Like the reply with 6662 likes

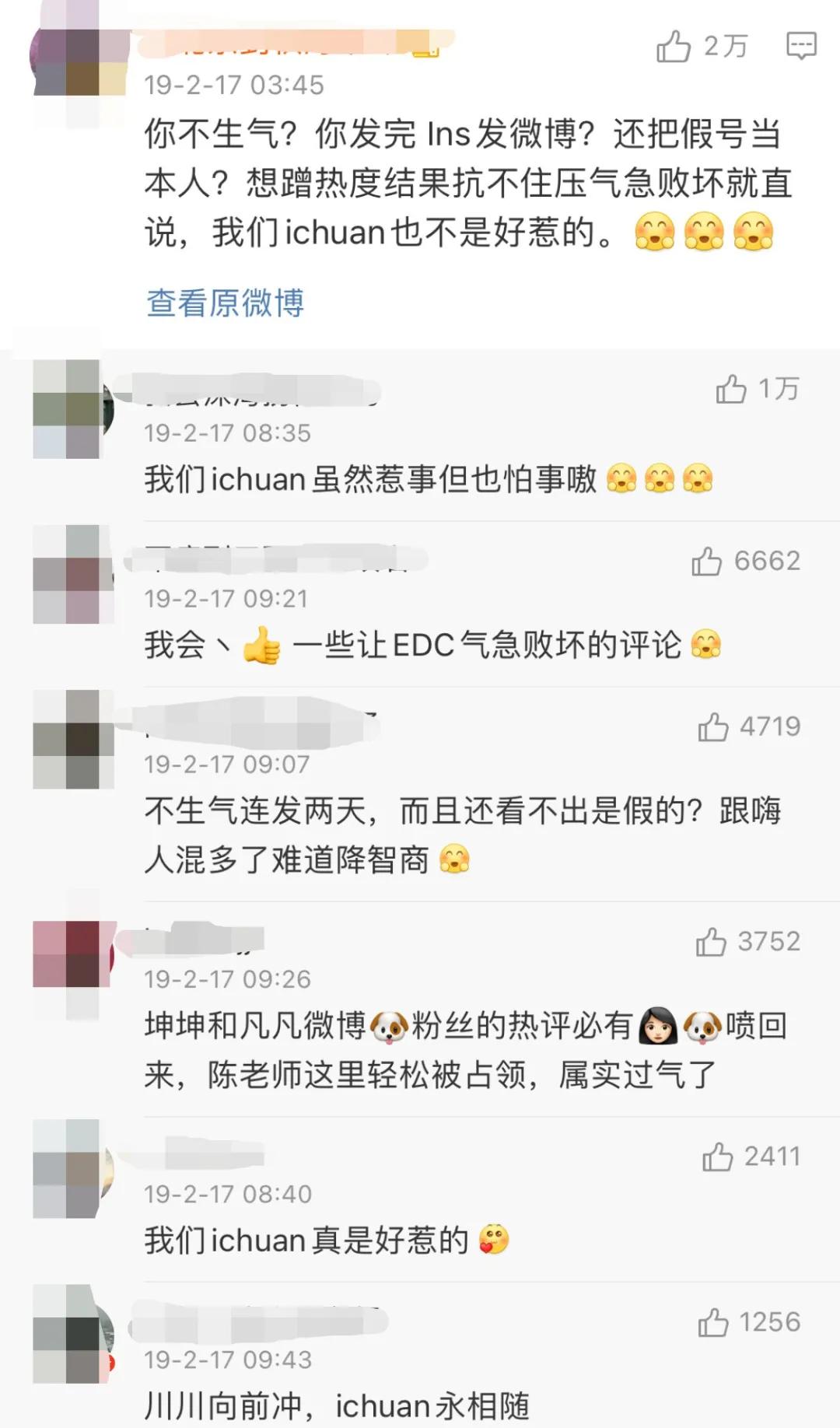point(706,561)
